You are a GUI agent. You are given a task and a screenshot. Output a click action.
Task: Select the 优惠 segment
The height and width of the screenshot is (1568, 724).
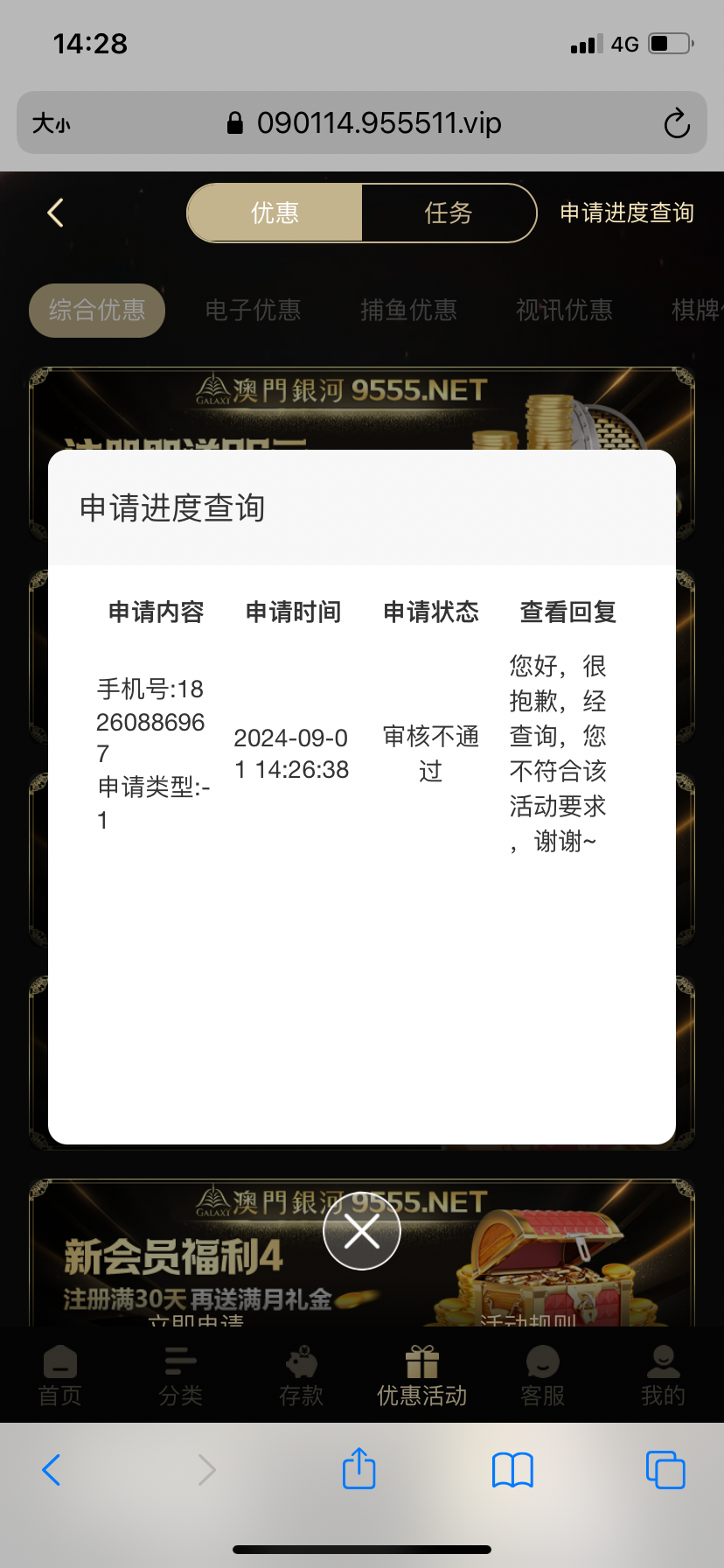click(x=275, y=213)
